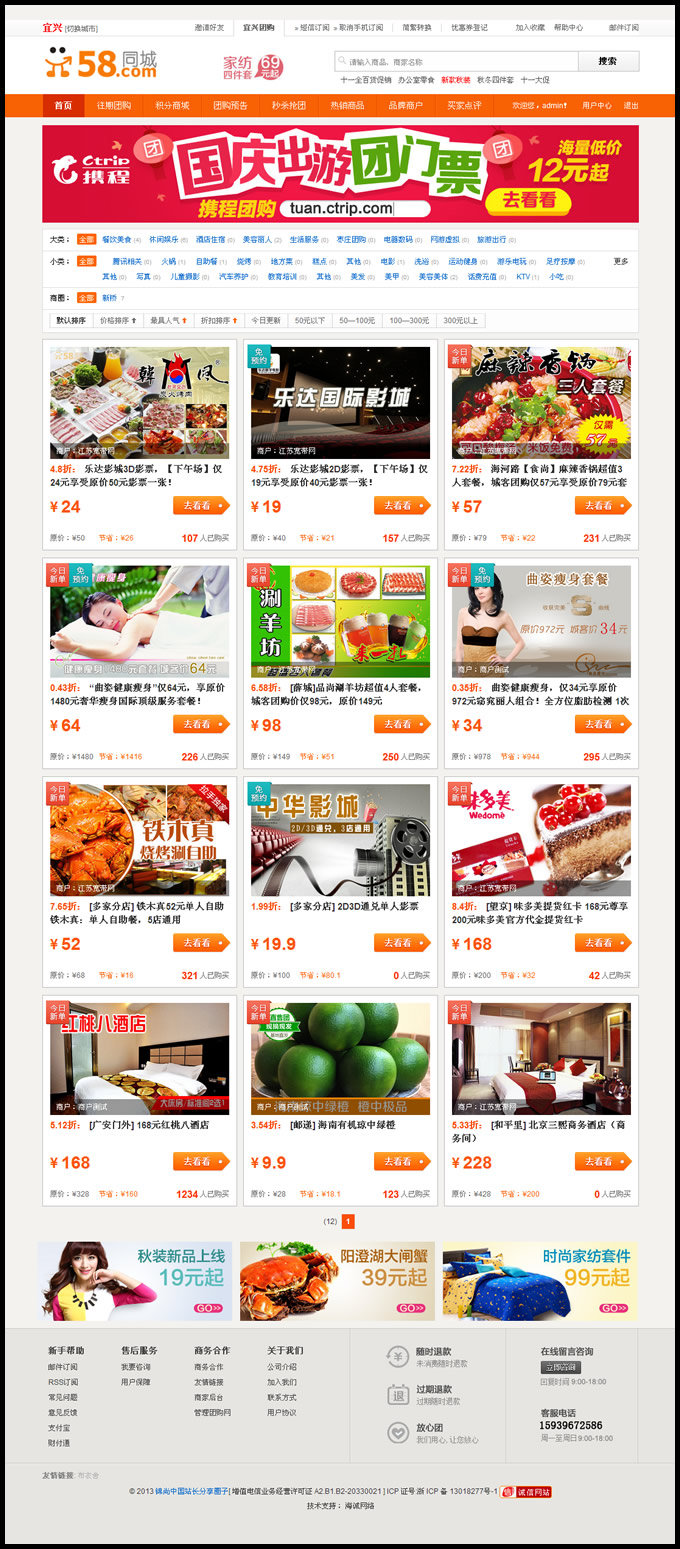The image size is (680, 1549).
Task: Go to 品牌商户 in the navigation bar
Action: click(405, 105)
